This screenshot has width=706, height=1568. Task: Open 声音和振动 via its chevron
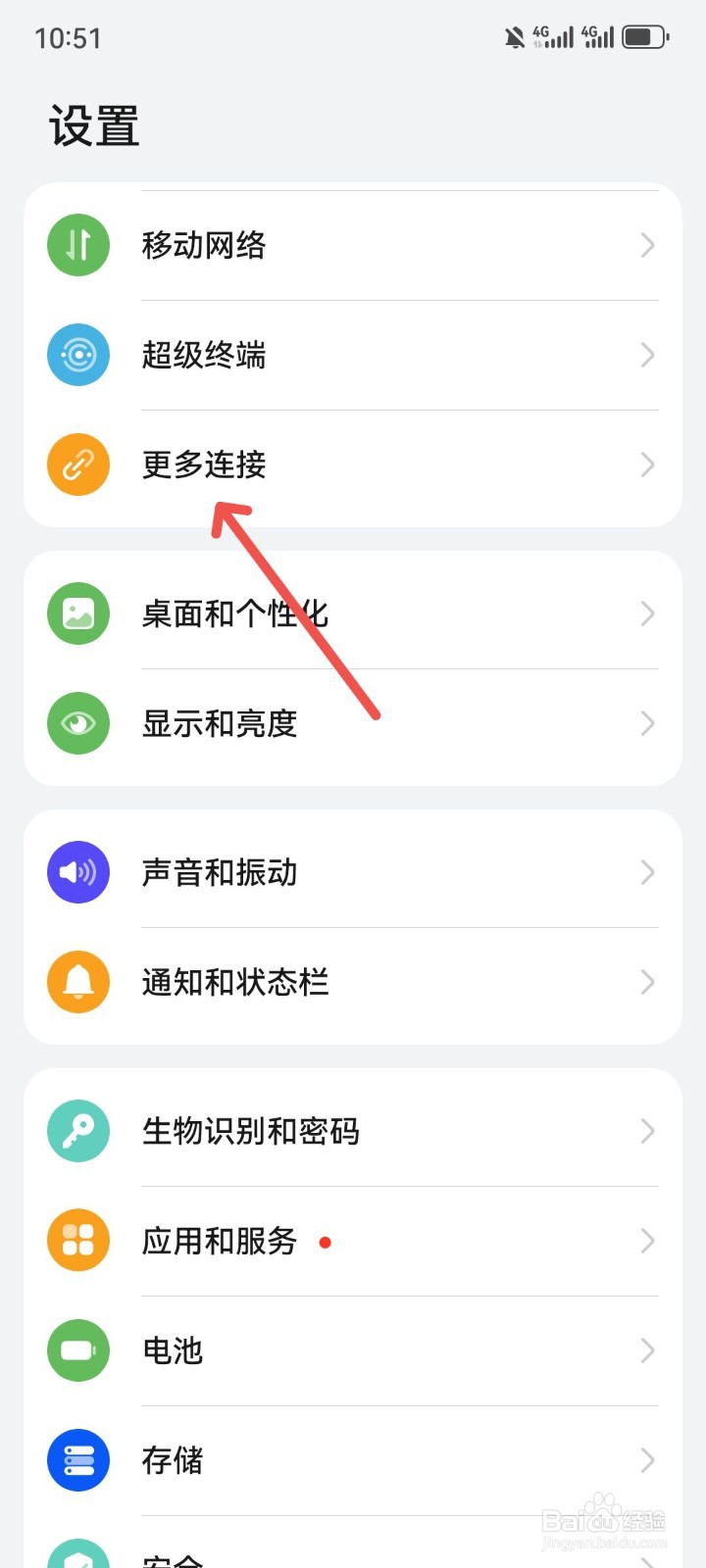pyautogui.click(x=646, y=872)
